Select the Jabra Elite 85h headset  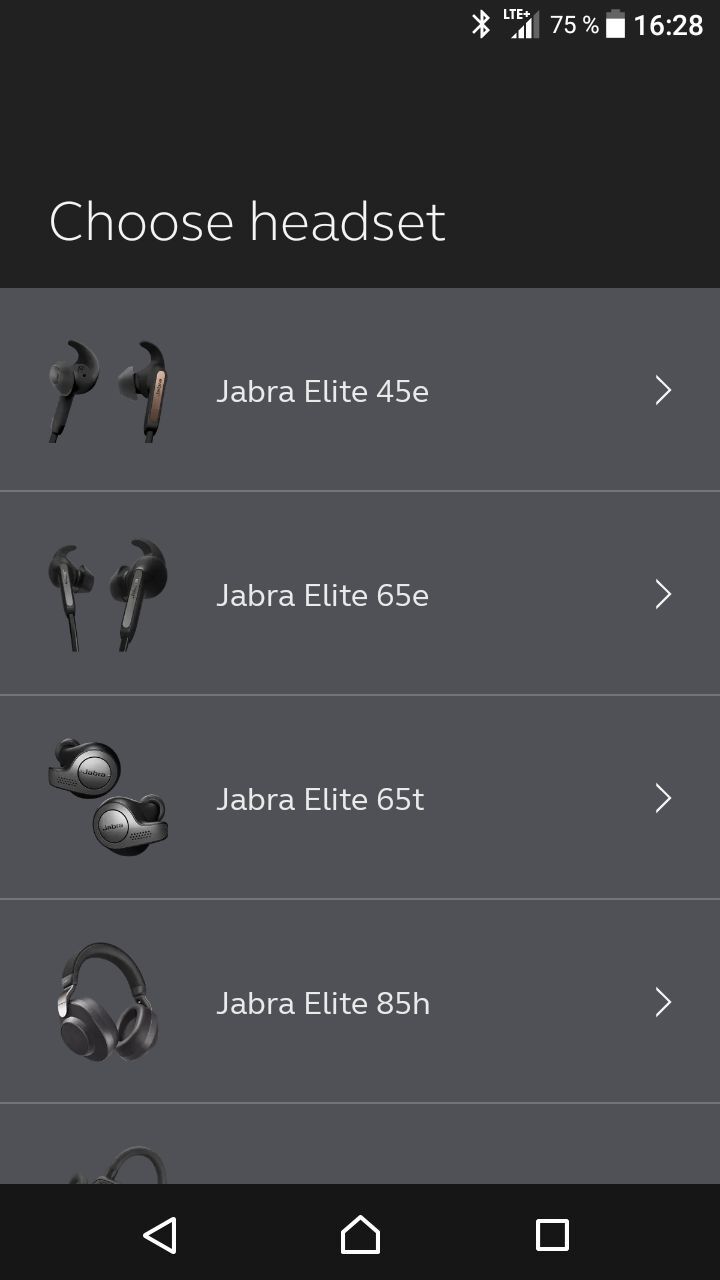point(322,1002)
